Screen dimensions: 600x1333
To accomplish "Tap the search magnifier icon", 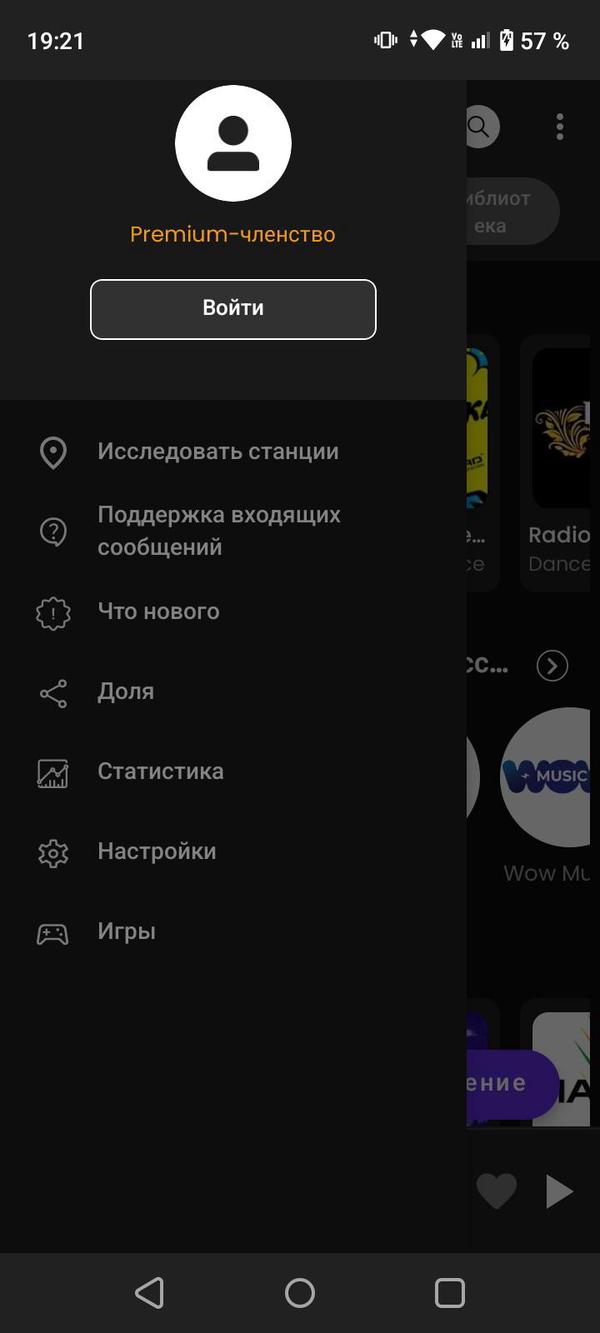I will point(480,127).
